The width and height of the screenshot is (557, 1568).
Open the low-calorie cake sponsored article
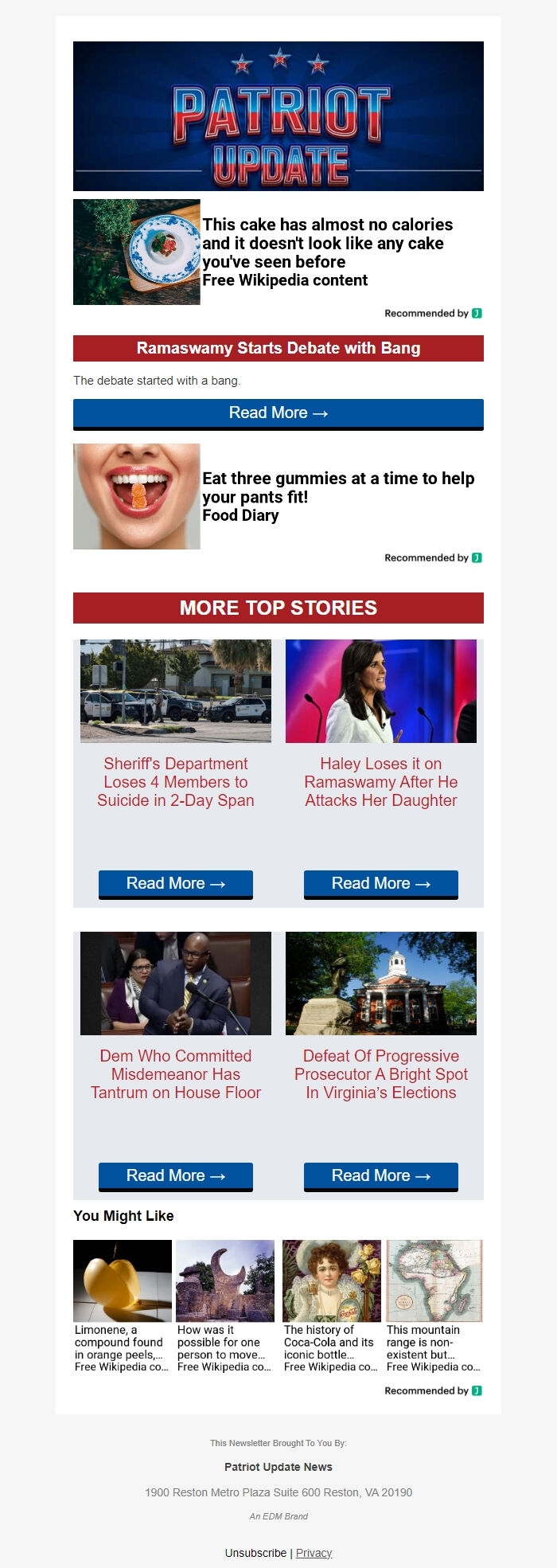click(x=327, y=243)
